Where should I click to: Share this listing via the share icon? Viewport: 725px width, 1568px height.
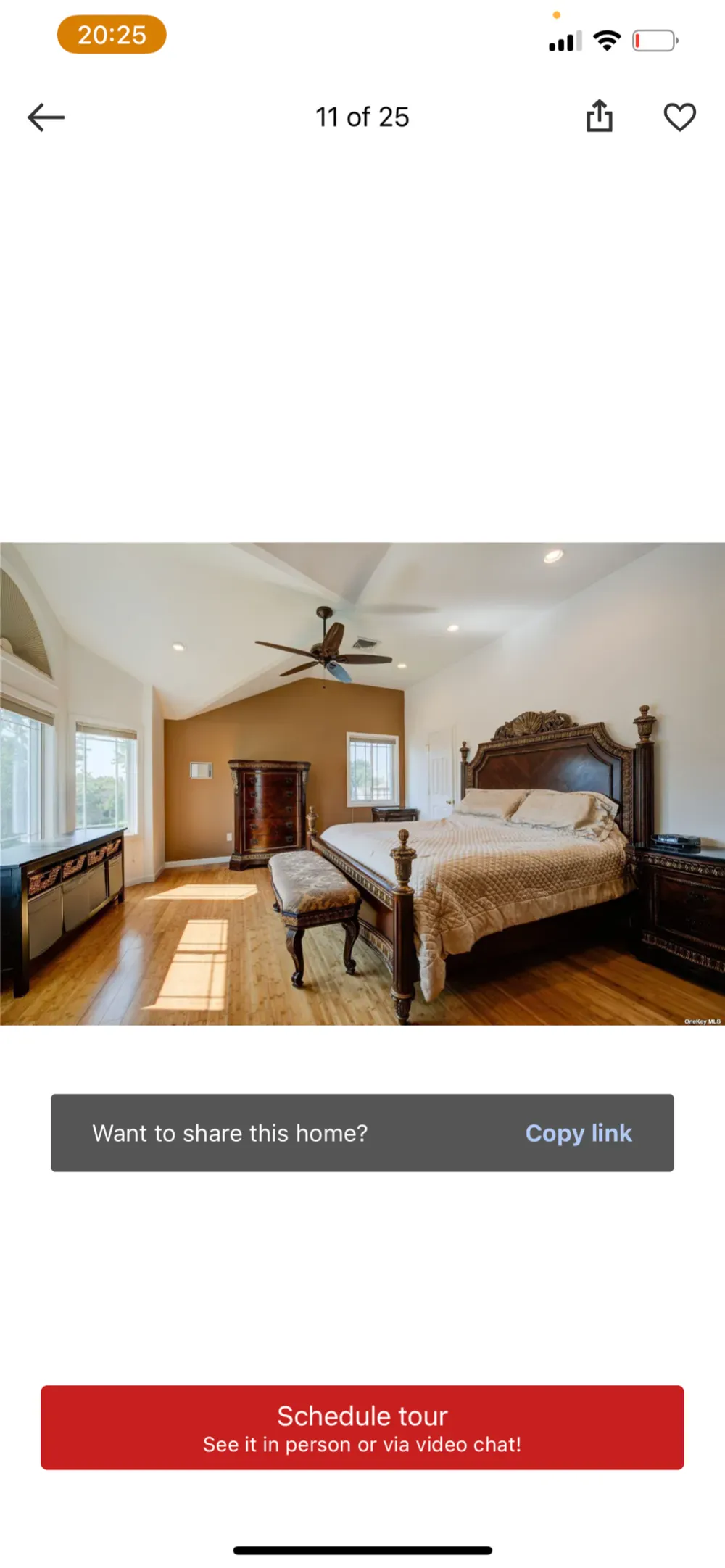pos(600,116)
